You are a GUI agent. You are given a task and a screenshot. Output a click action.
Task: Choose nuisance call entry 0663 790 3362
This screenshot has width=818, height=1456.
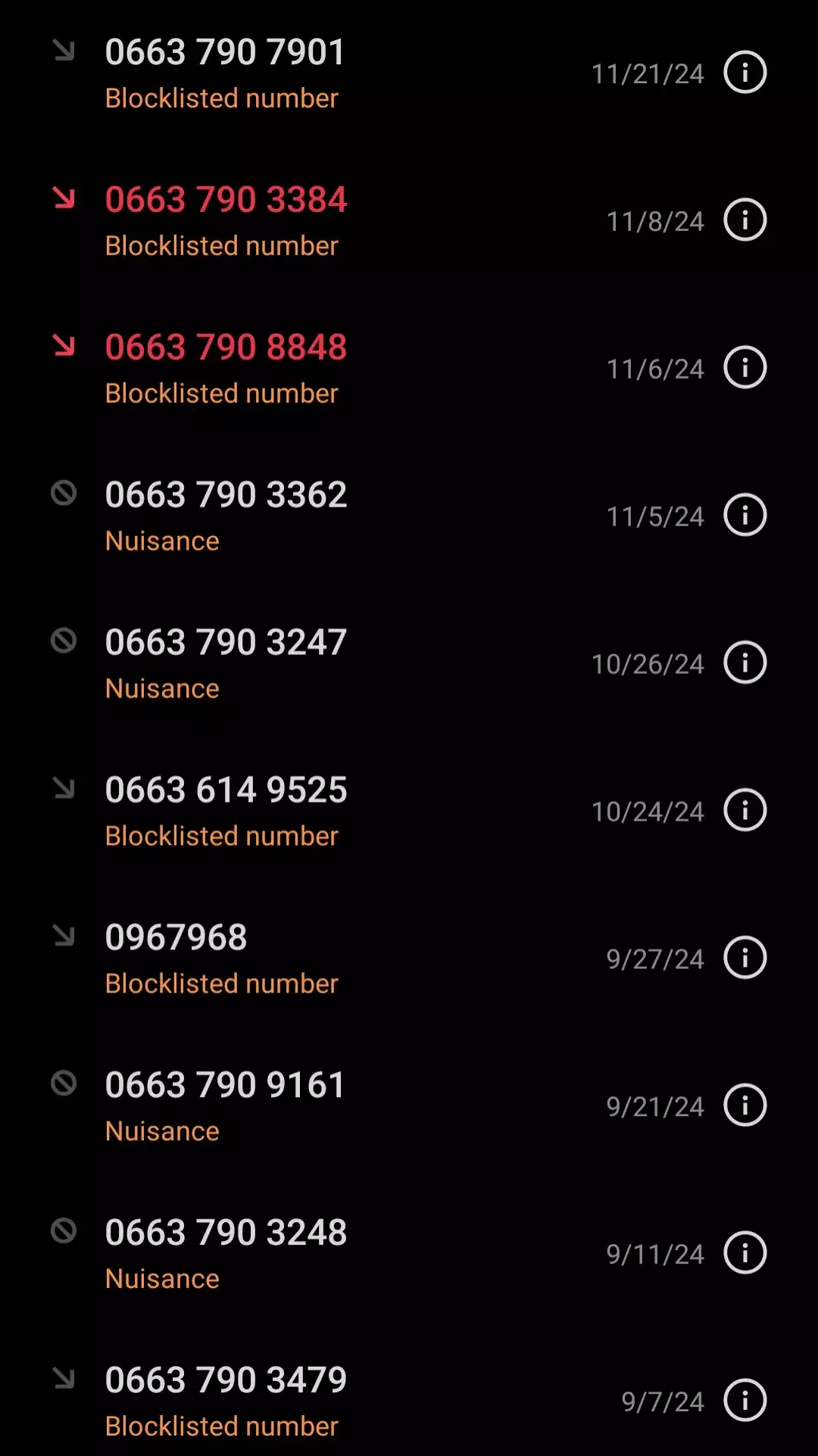[x=303, y=516]
